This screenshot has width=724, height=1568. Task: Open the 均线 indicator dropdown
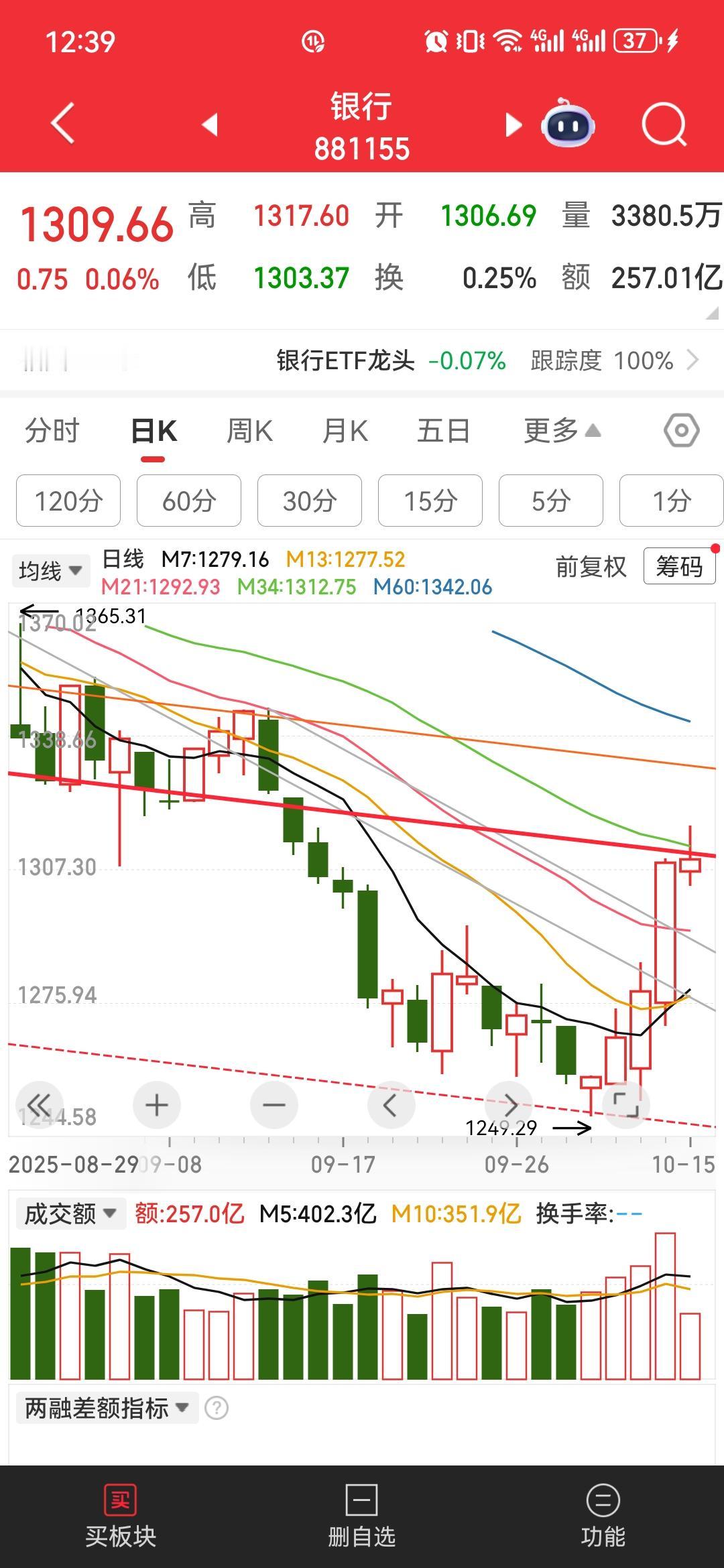50,571
